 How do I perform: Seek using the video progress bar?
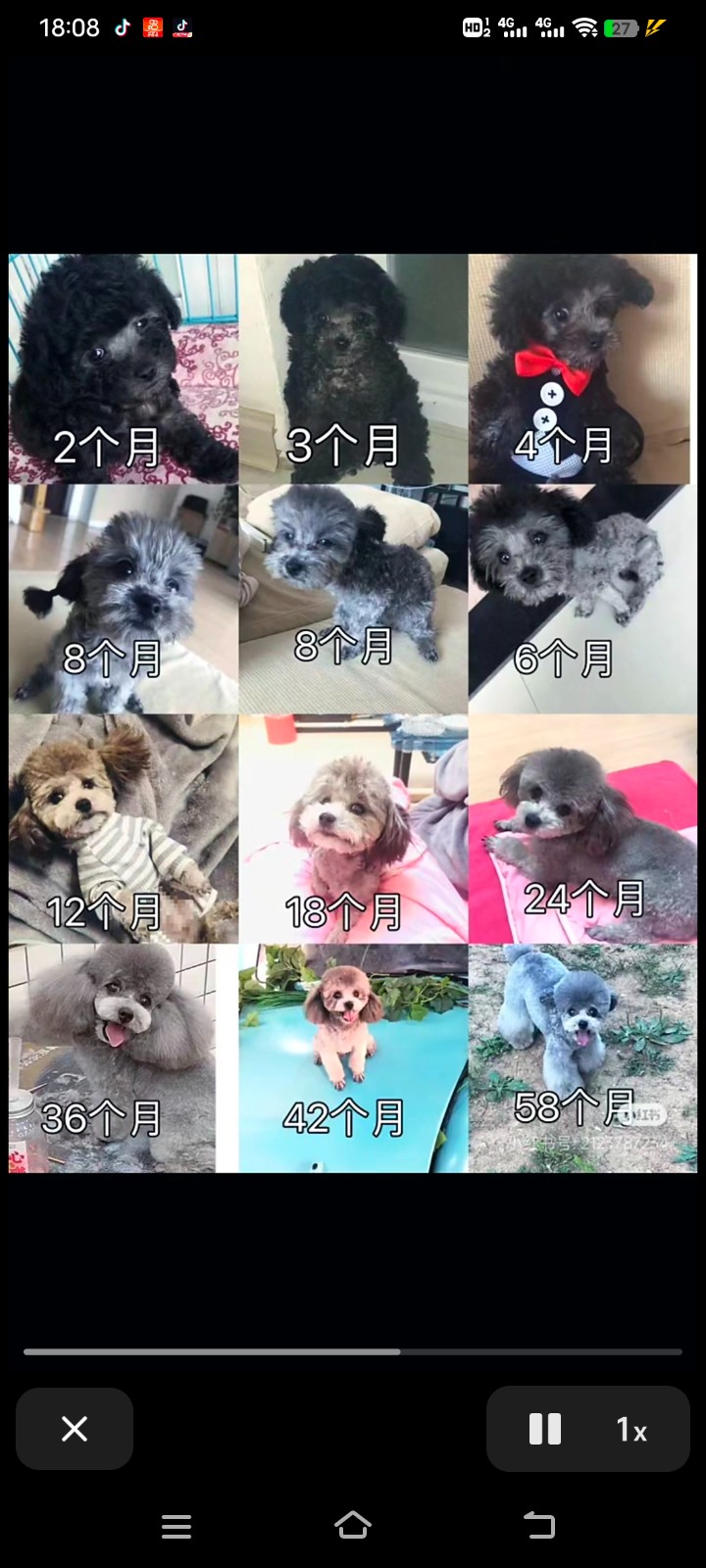coord(353,1351)
